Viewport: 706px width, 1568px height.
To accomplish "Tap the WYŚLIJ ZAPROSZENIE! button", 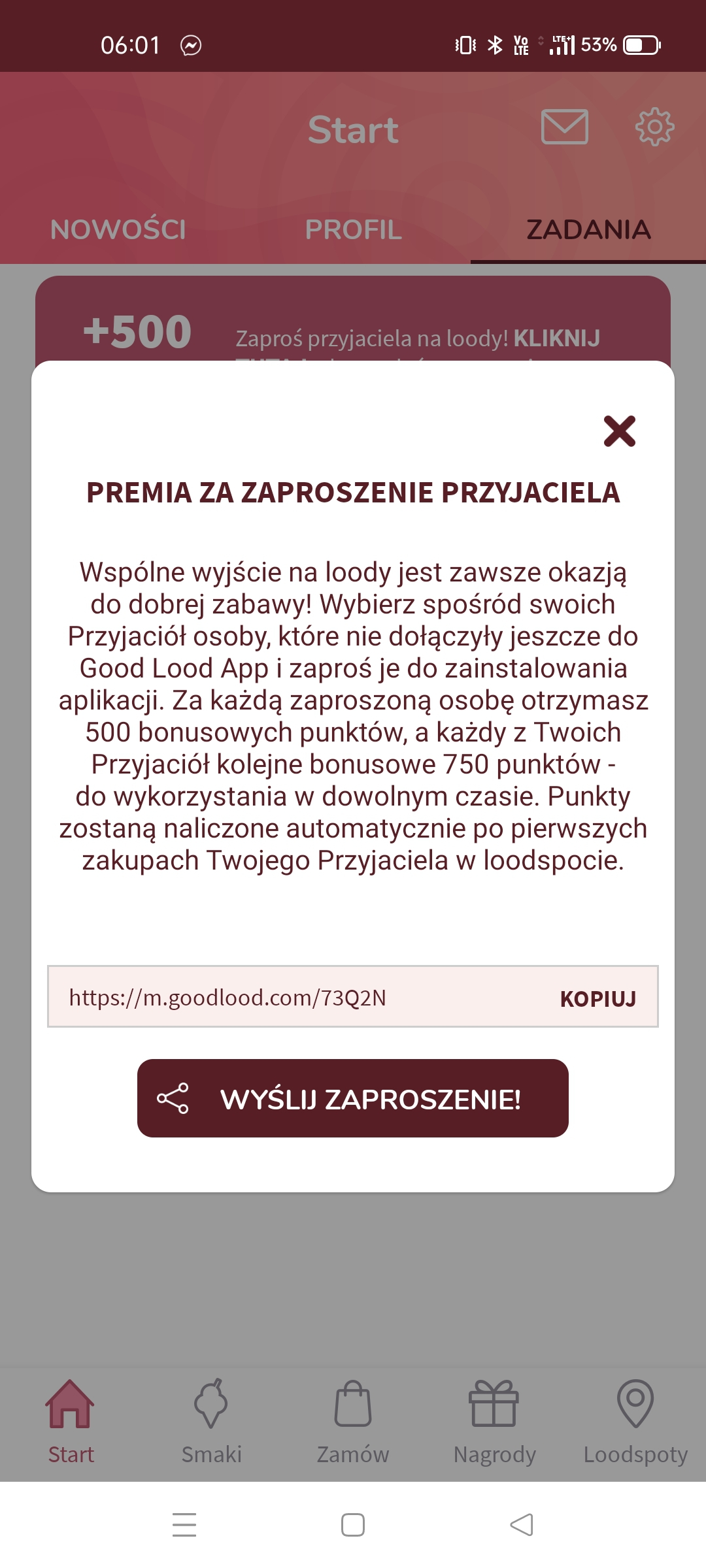I will click(x=353, y=1098).
